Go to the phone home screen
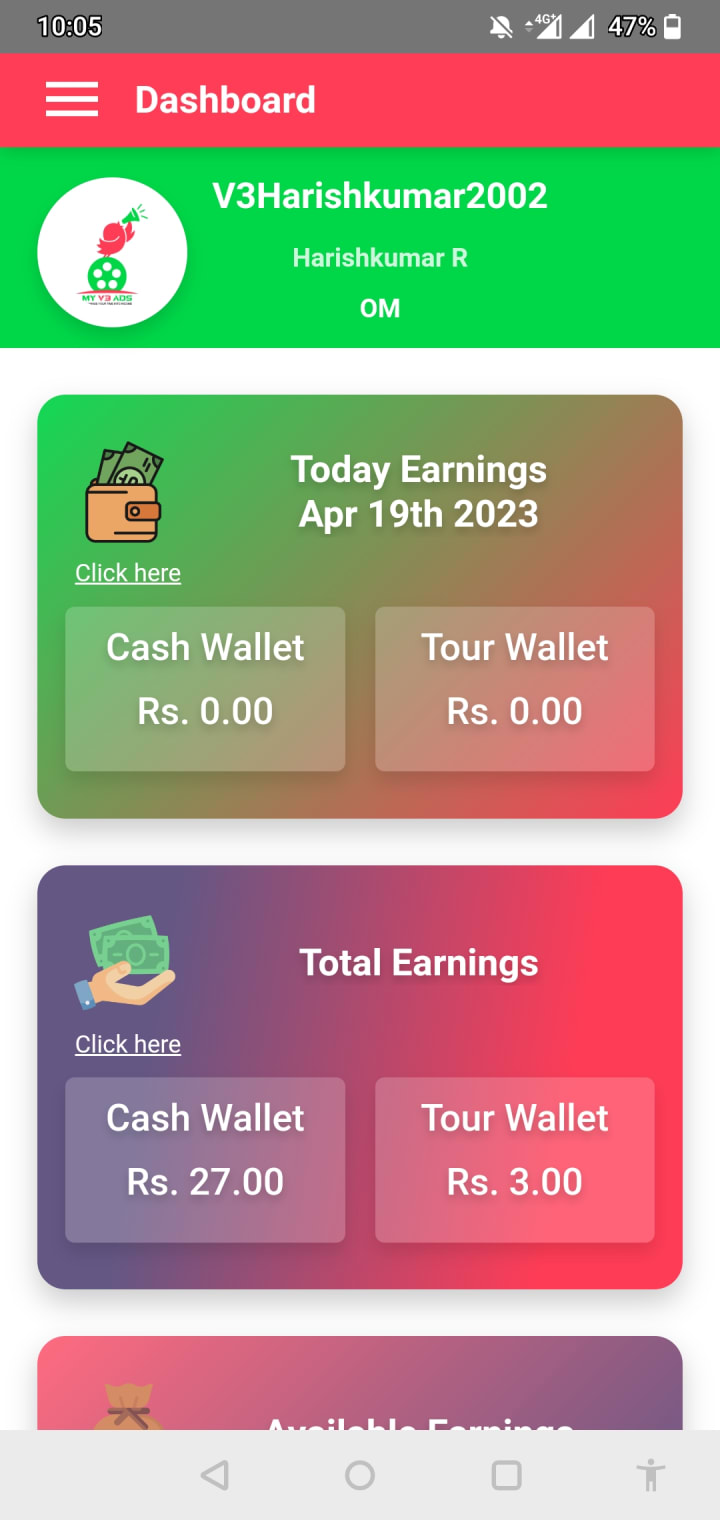 pos(360,1475)
